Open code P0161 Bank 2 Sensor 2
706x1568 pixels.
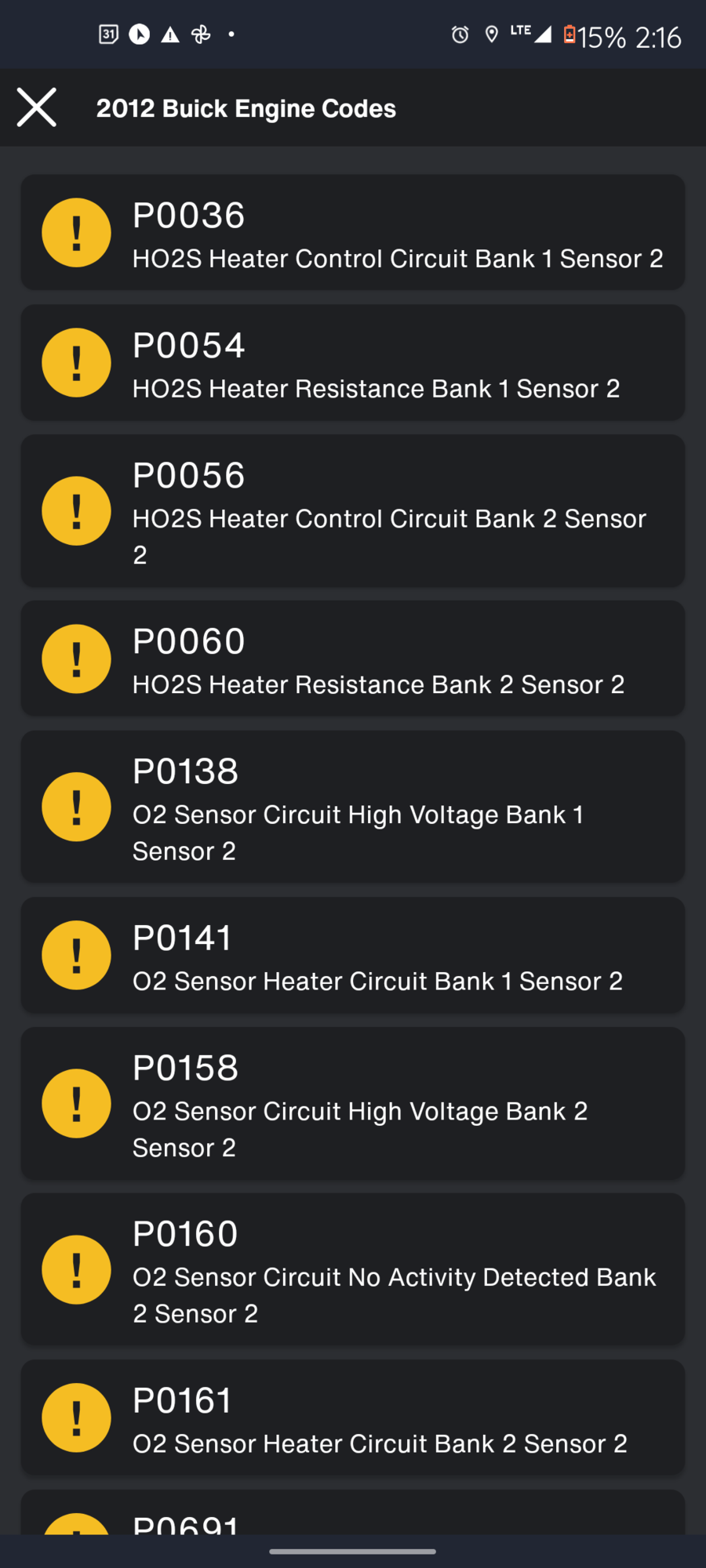(353, 1417)
